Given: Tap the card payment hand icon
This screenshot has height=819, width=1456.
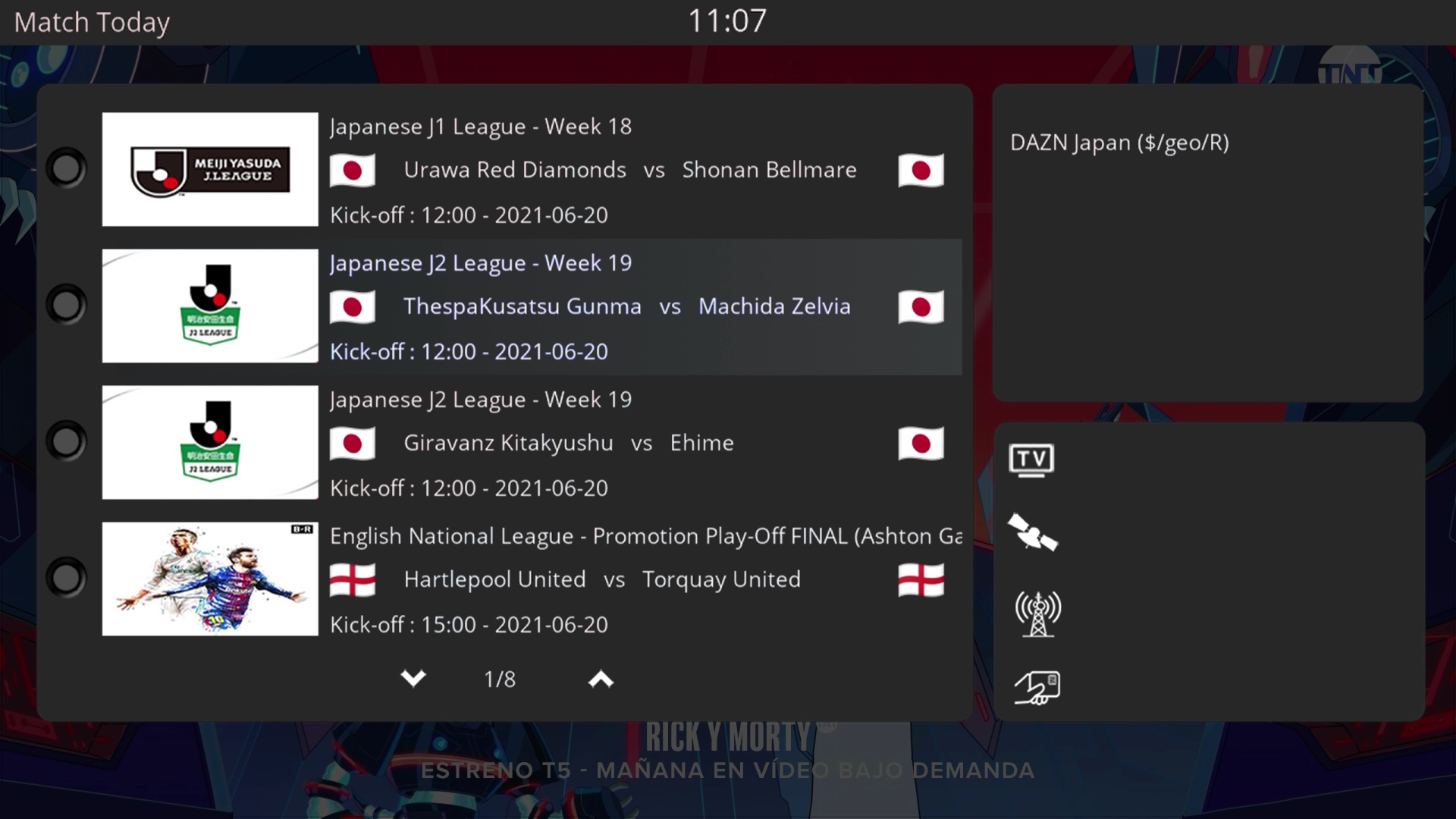Looking at the screenshot, I should tap(1037, 688).
